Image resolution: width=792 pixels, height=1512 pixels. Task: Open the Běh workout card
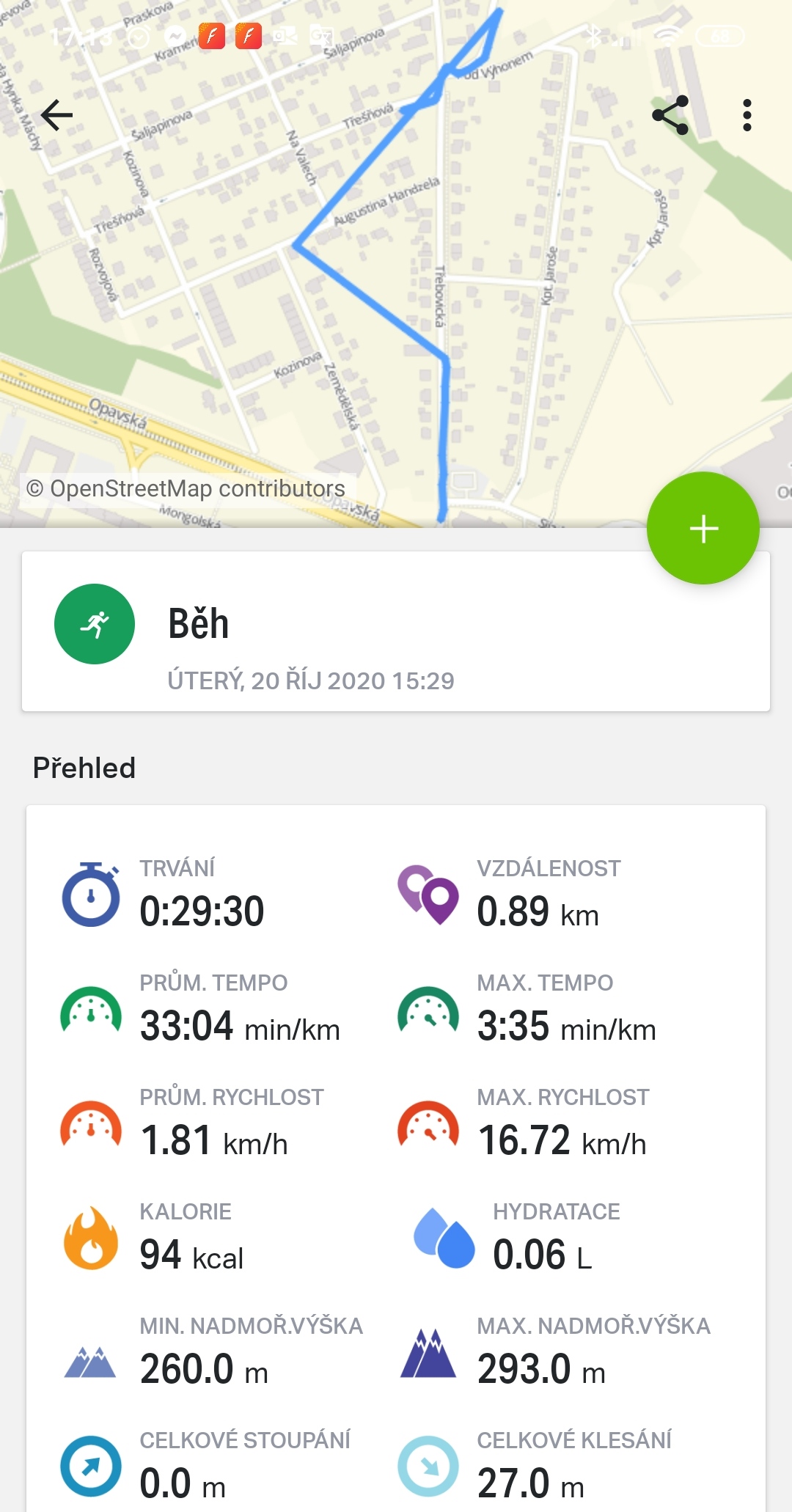[x=396, y=631]
